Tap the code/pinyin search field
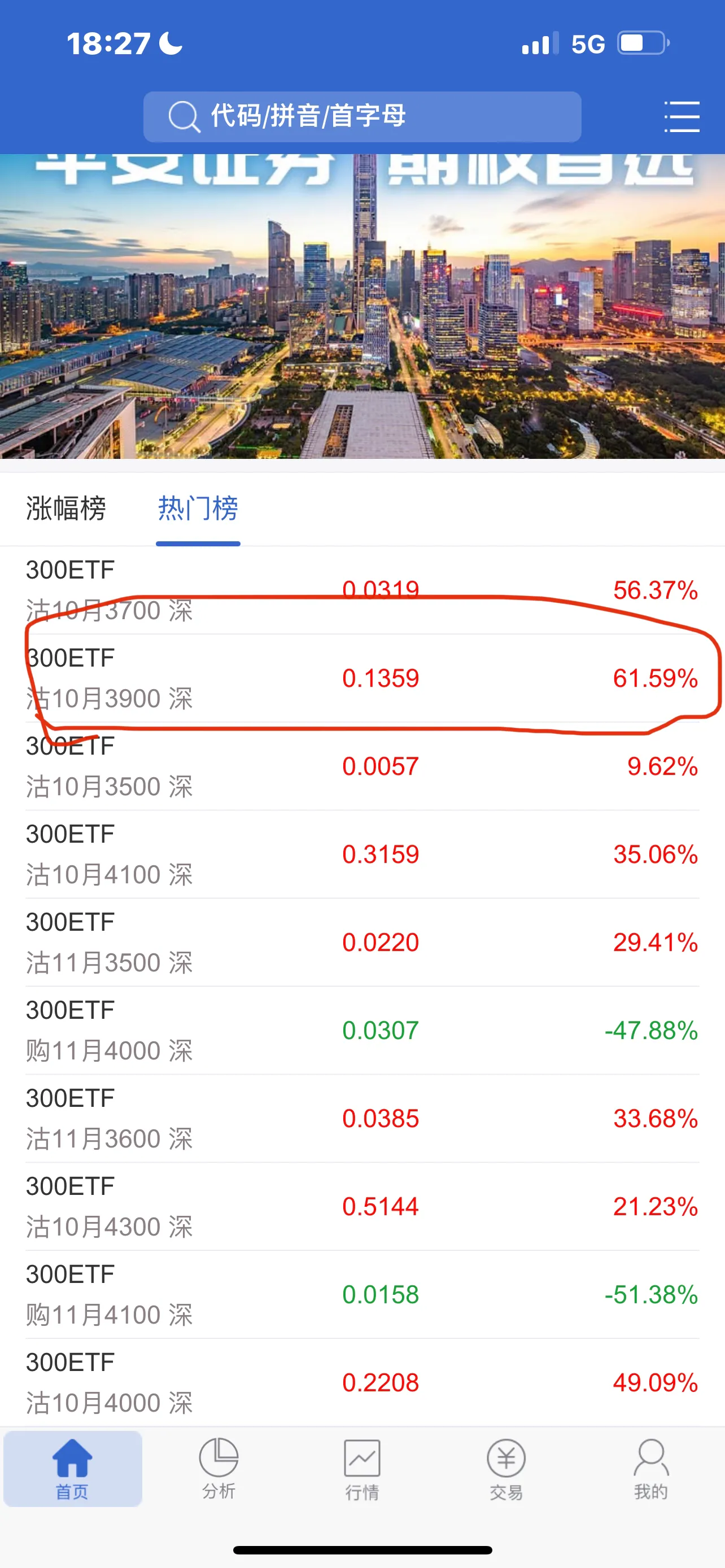 [362, 116]
